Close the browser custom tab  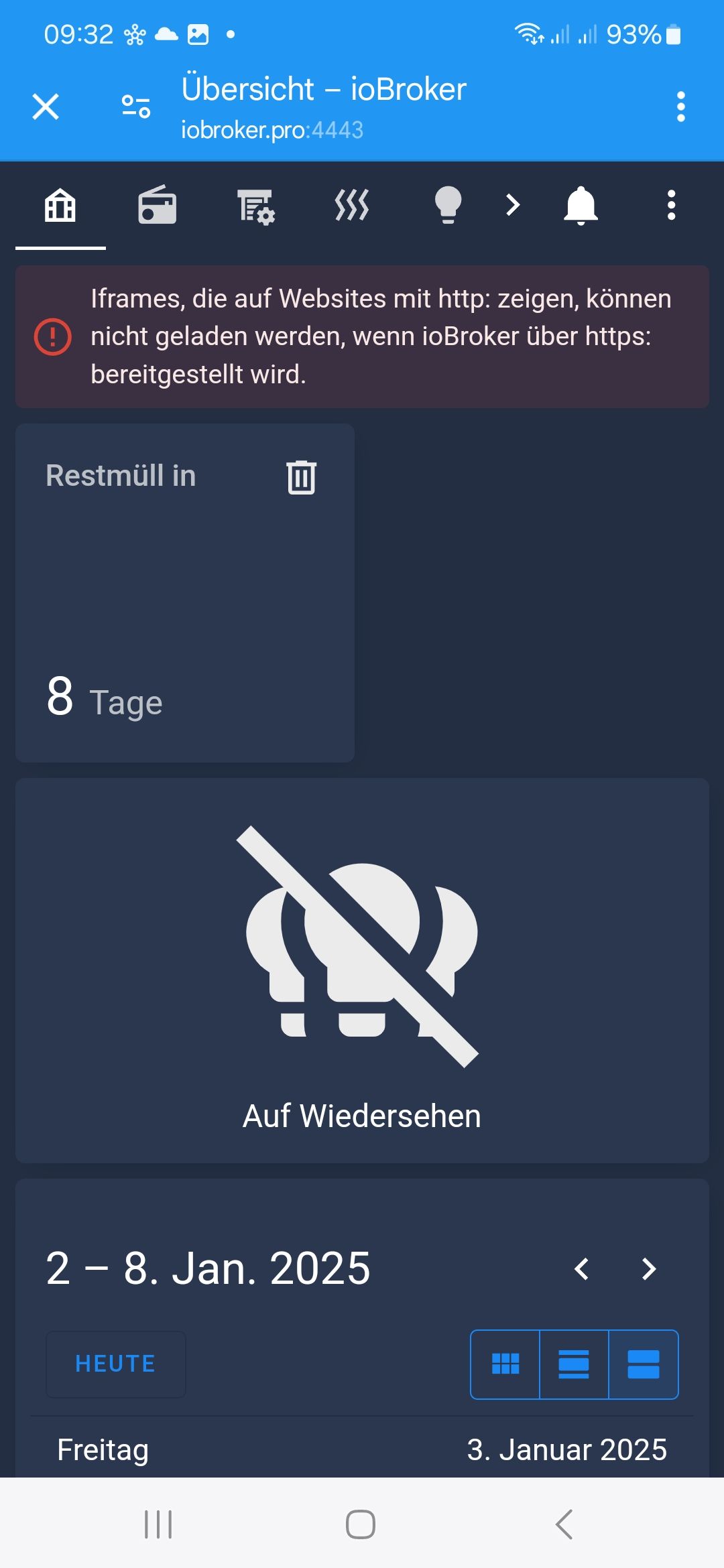coord(46,107)
